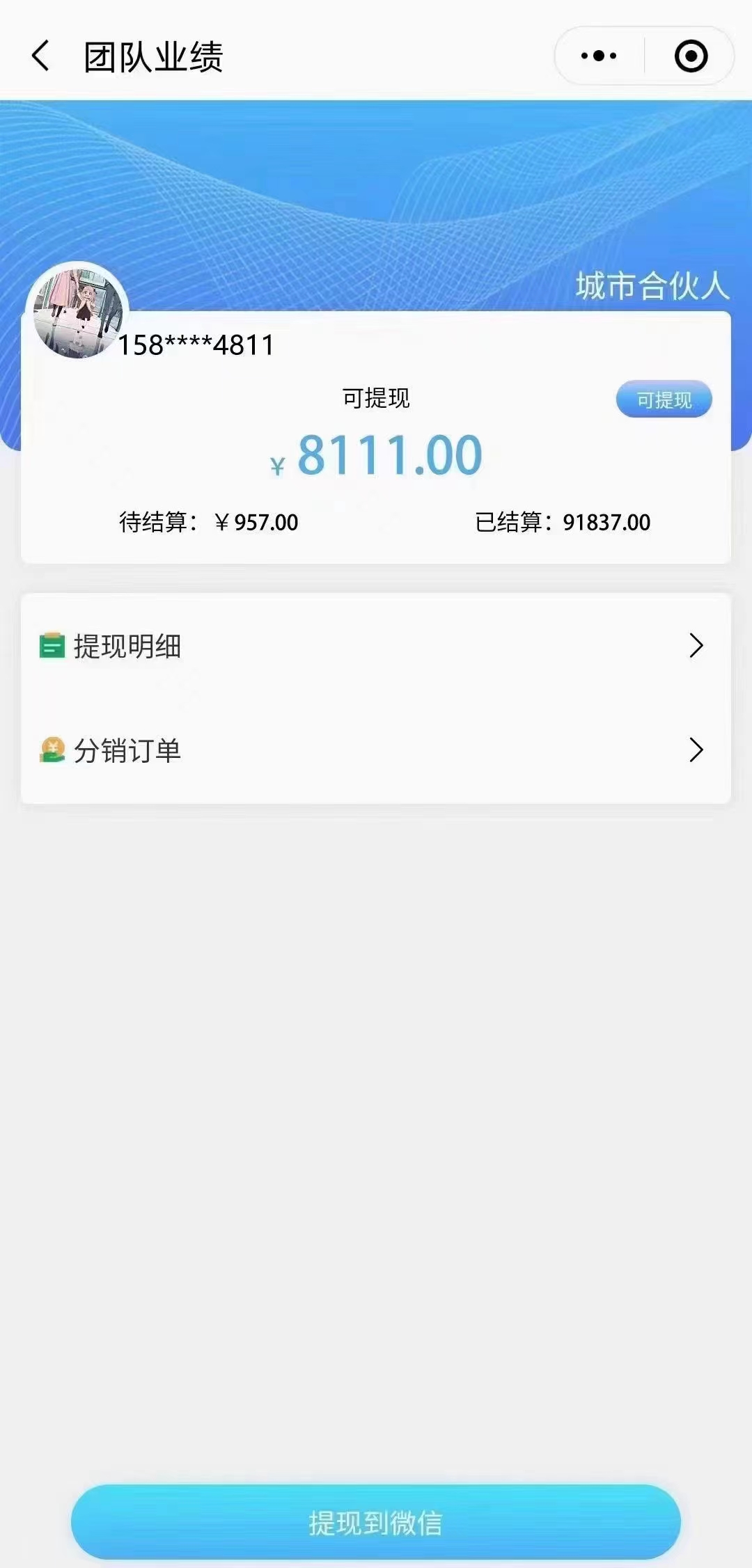The height and width of the screenshot is (1568, 752).
Task: Tap the 提现到微信 withdraw button
Action: (376, 1522)
